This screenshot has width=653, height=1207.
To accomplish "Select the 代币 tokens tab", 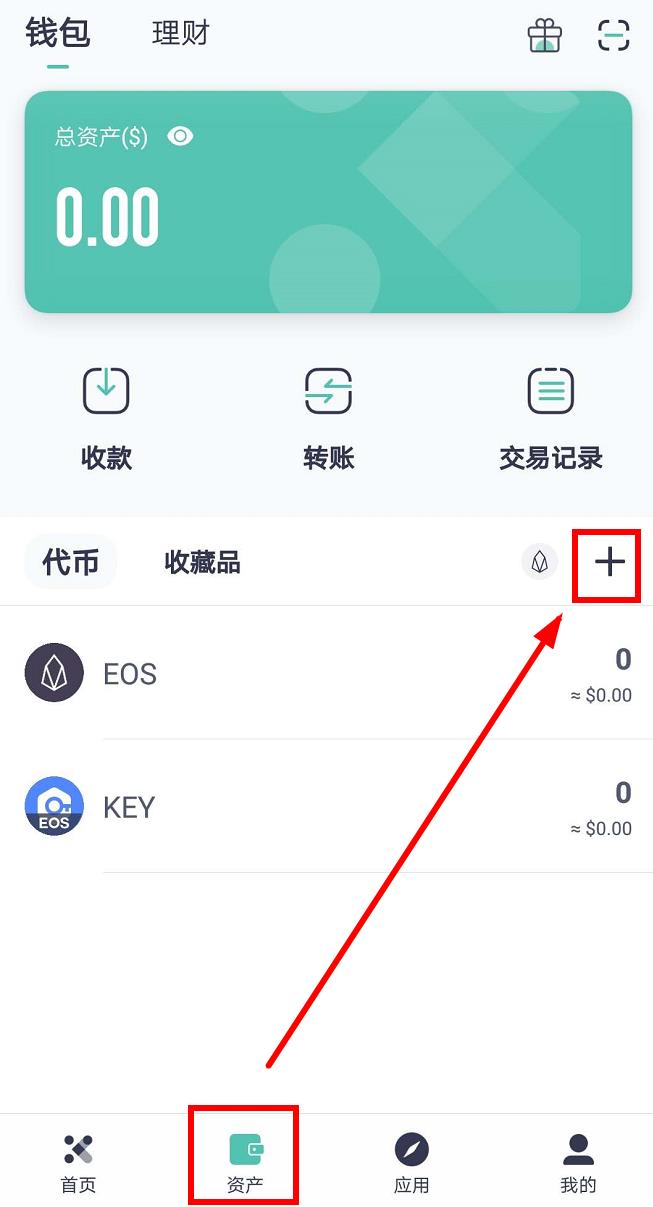I will 70,562.
